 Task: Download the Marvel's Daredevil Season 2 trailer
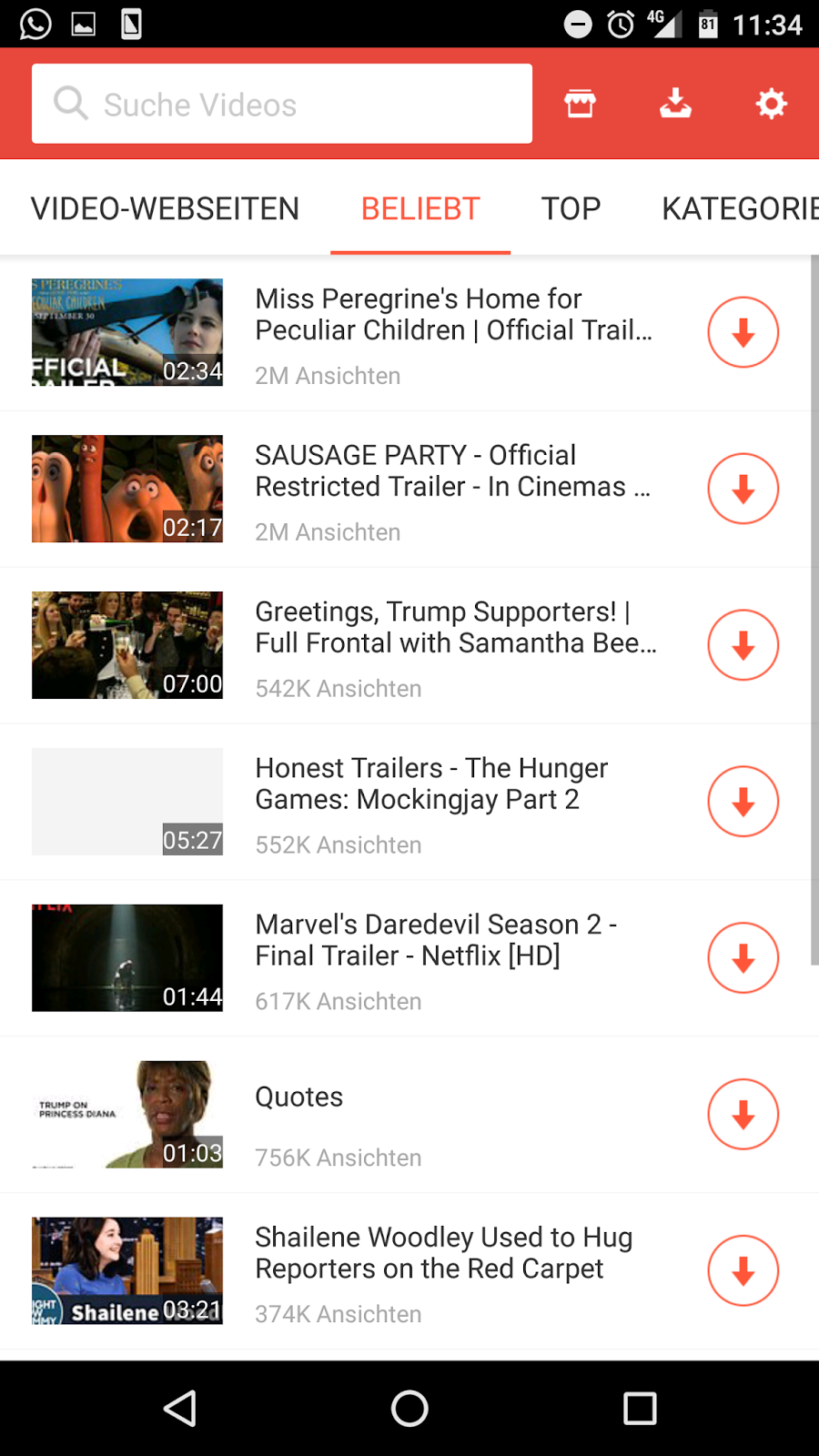coord(743,958)
